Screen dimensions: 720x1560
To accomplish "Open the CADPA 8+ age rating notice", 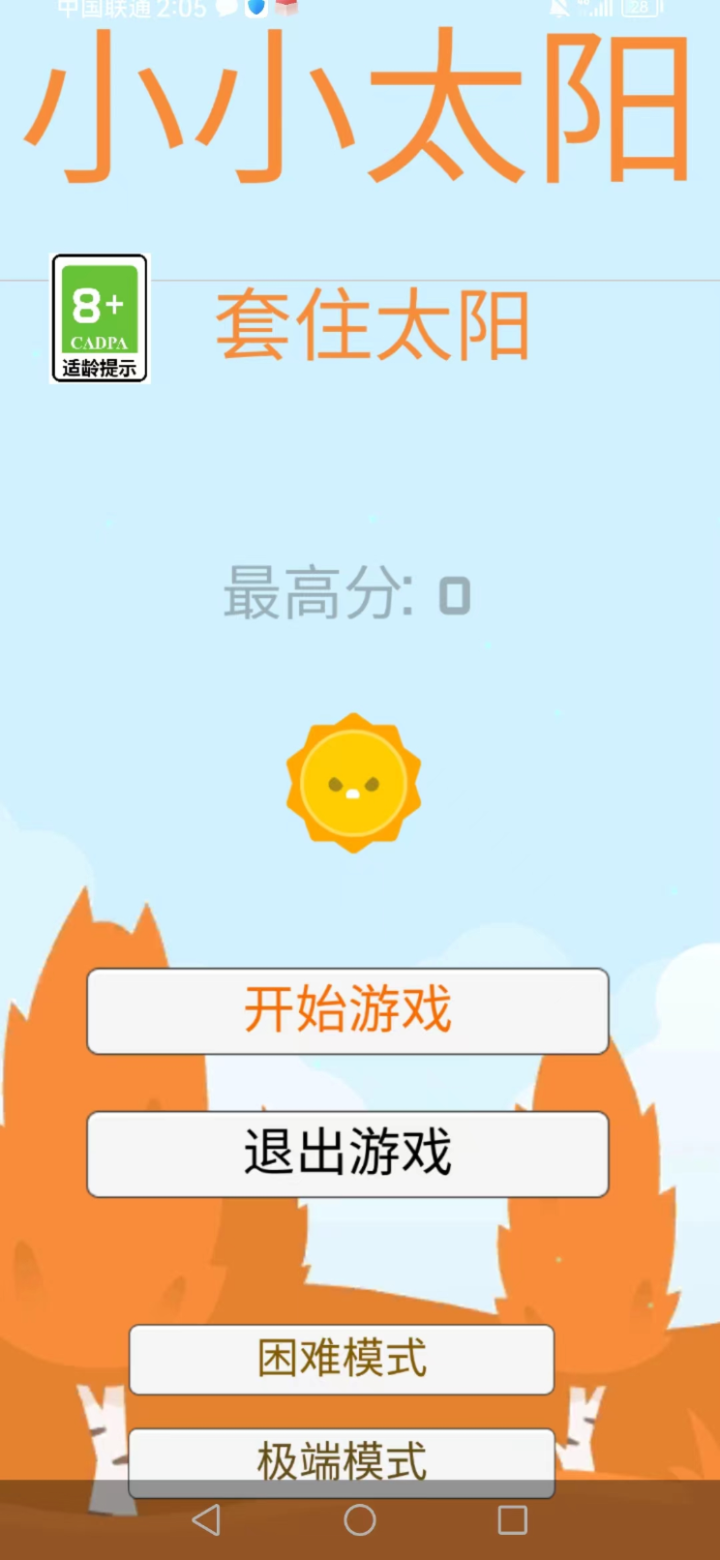I will [x=99, y=318].
